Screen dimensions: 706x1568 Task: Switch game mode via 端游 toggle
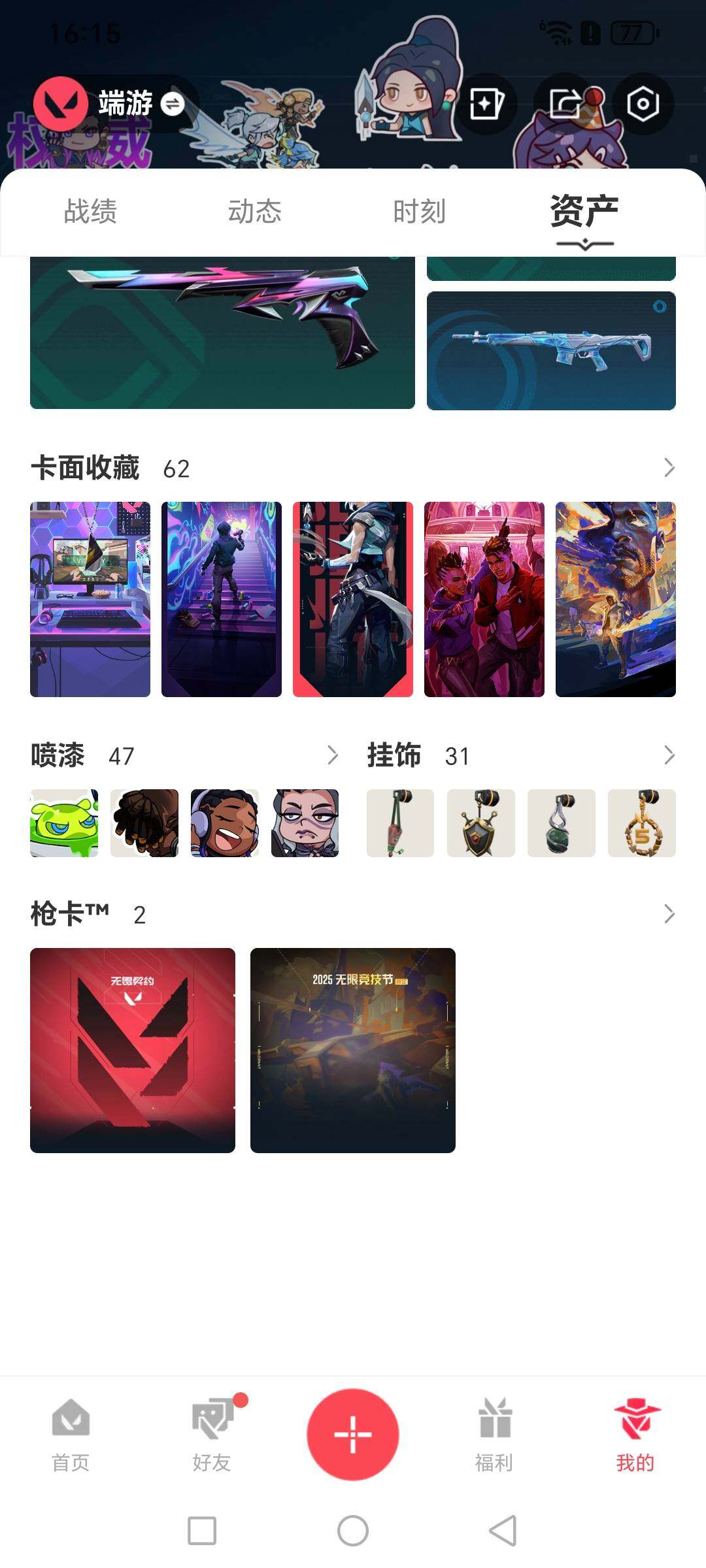coord(173,104)
